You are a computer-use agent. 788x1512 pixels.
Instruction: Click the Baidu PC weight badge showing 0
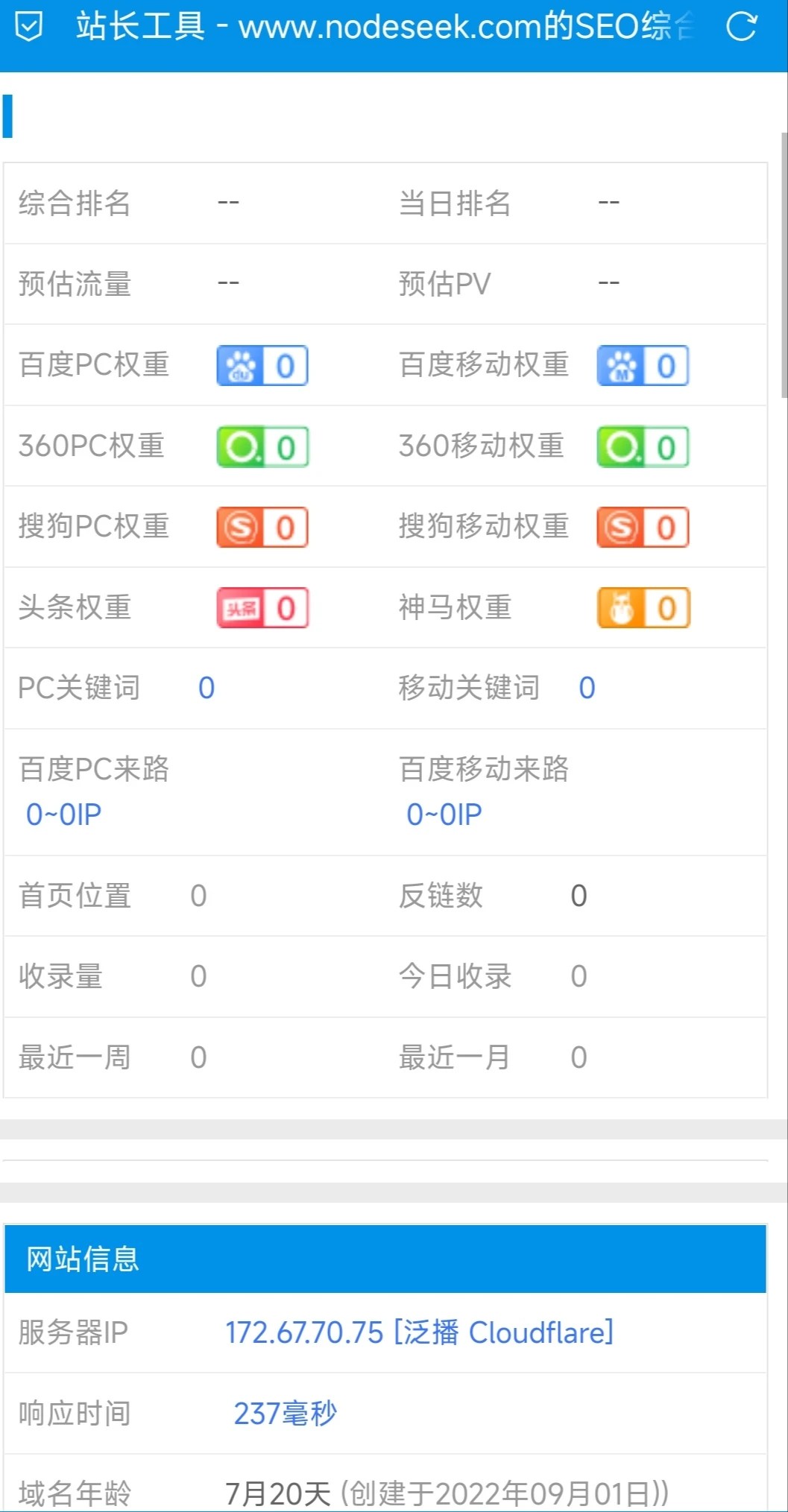click(x=262, y=365)
